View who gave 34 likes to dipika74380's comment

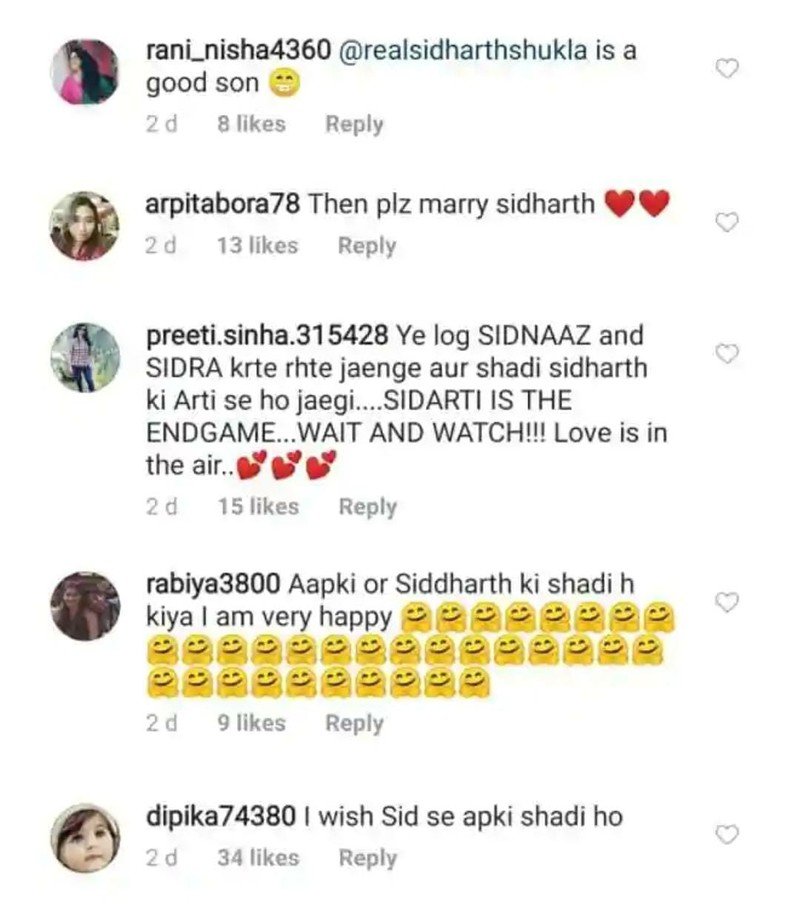257,858
